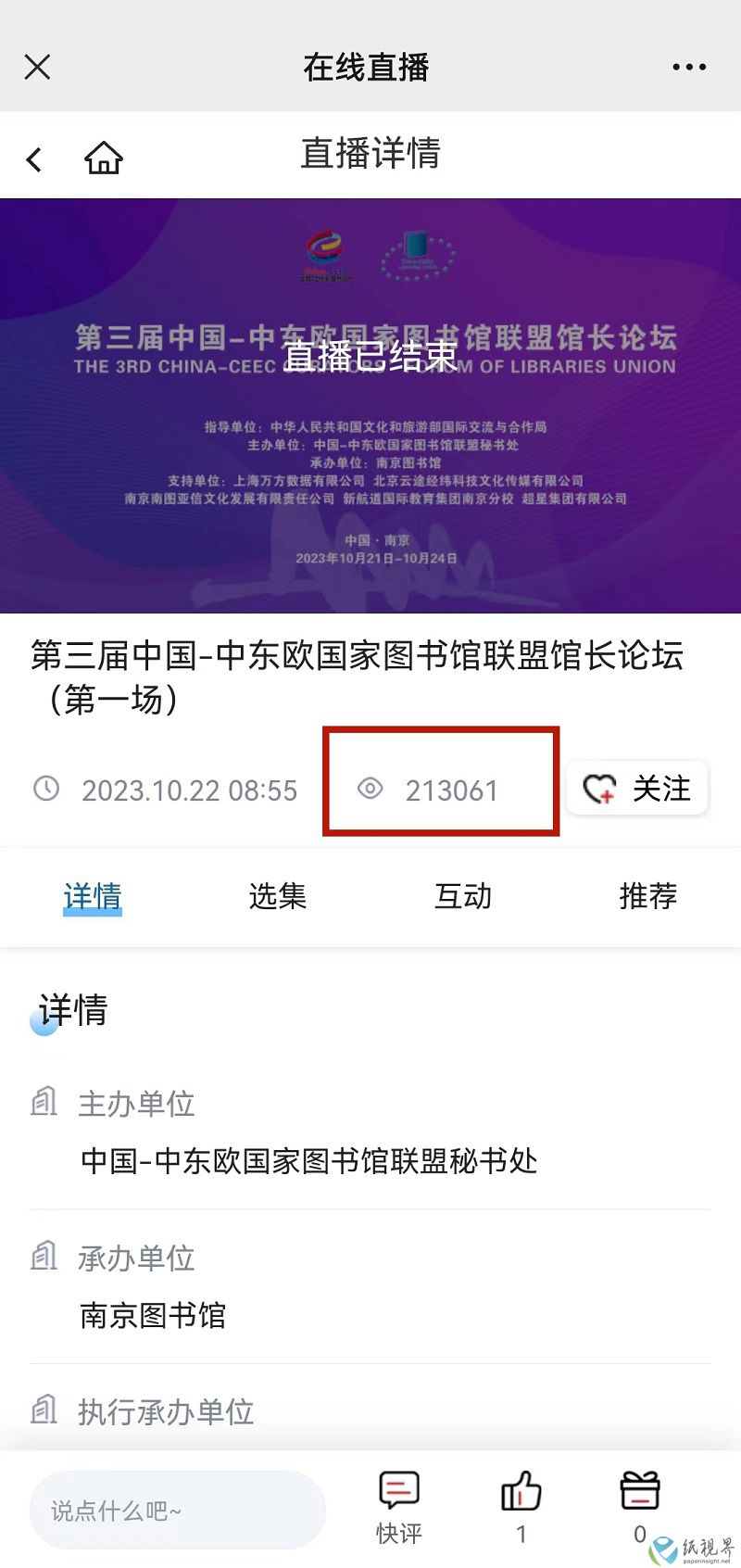Close the 在线直播 page with X
This screenshot has width=741, height=1568.
(x=37, y=67)
